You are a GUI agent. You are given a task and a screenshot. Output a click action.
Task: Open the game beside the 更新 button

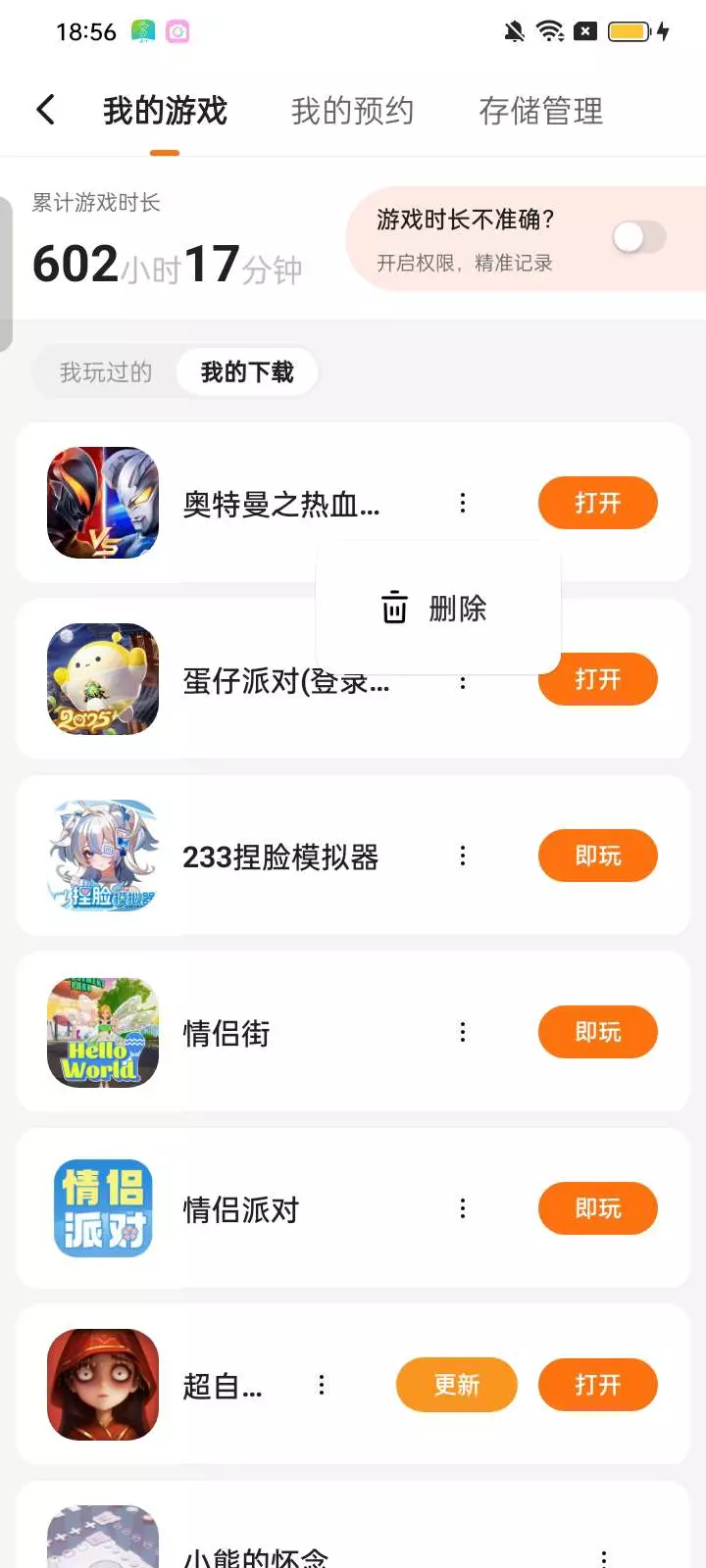597,1385
